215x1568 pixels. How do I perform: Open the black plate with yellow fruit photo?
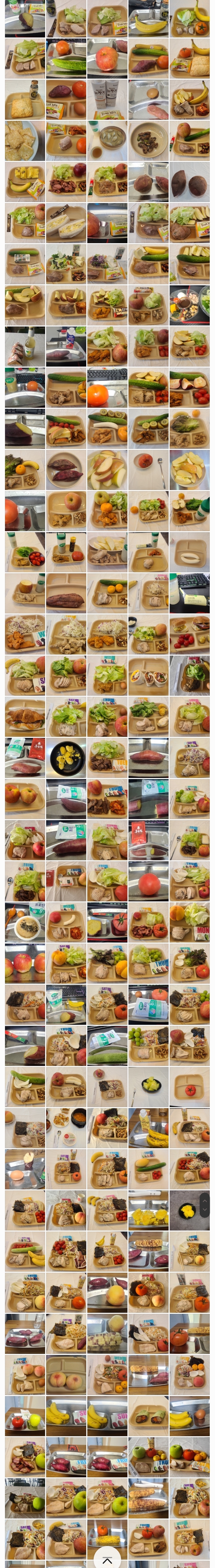66,758
